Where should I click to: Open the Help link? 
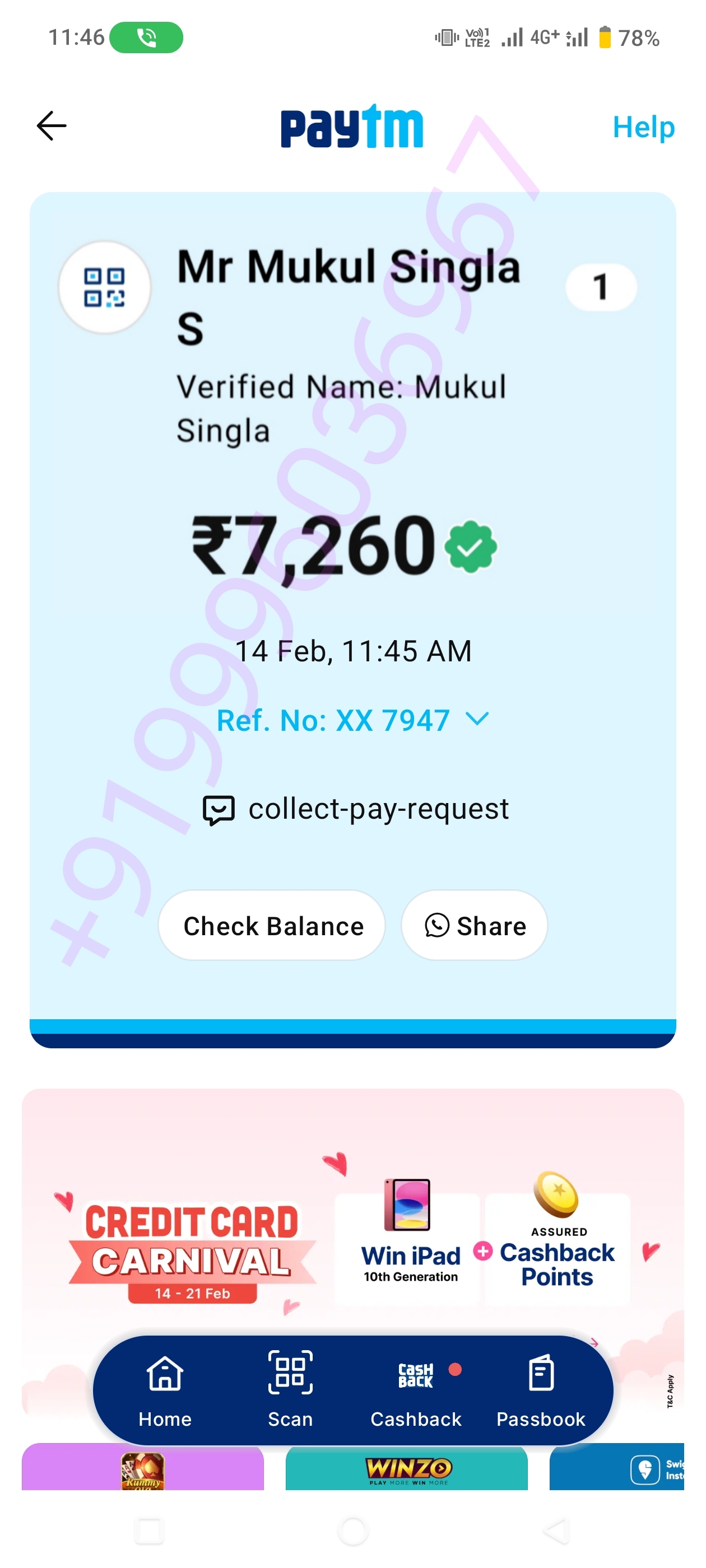point(643,127)
